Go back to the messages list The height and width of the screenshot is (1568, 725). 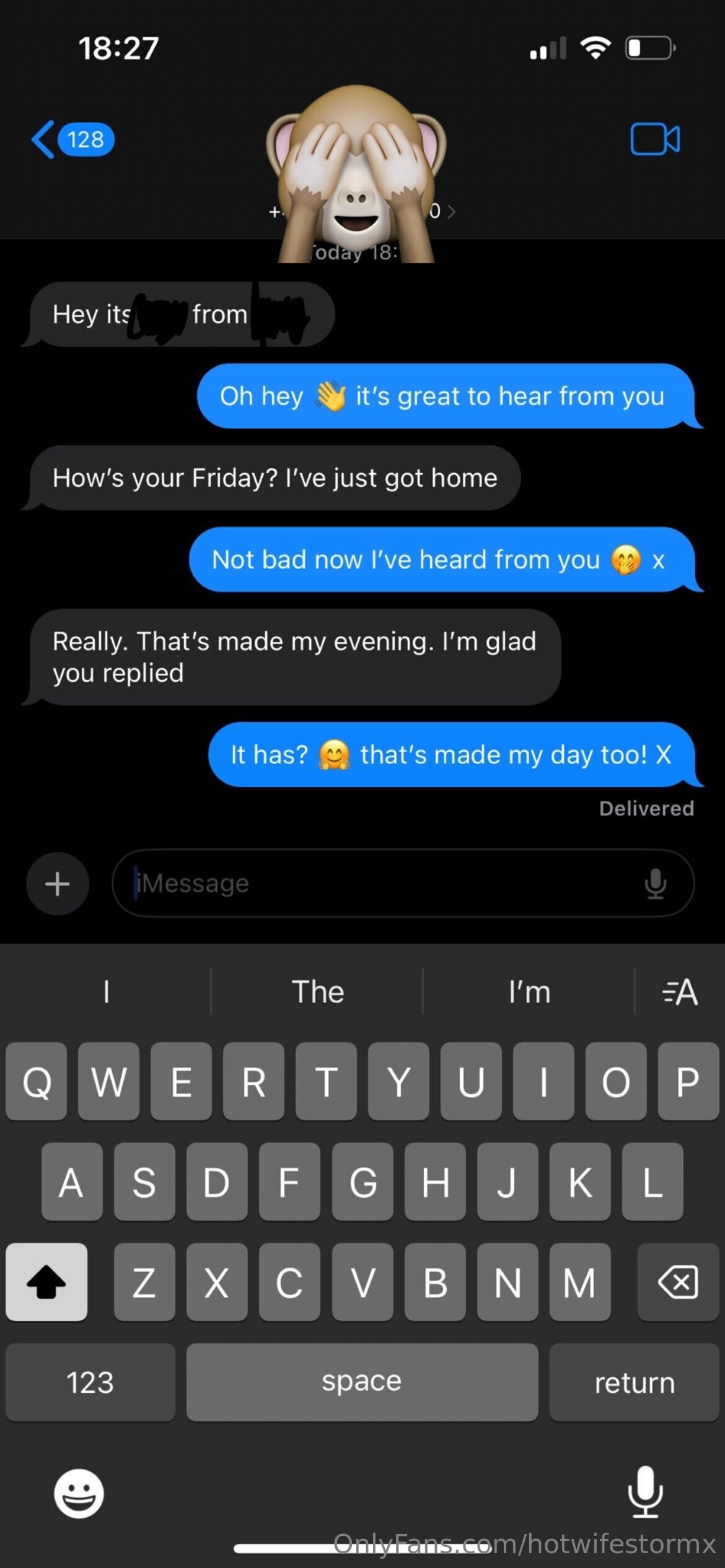coord(72,139)
